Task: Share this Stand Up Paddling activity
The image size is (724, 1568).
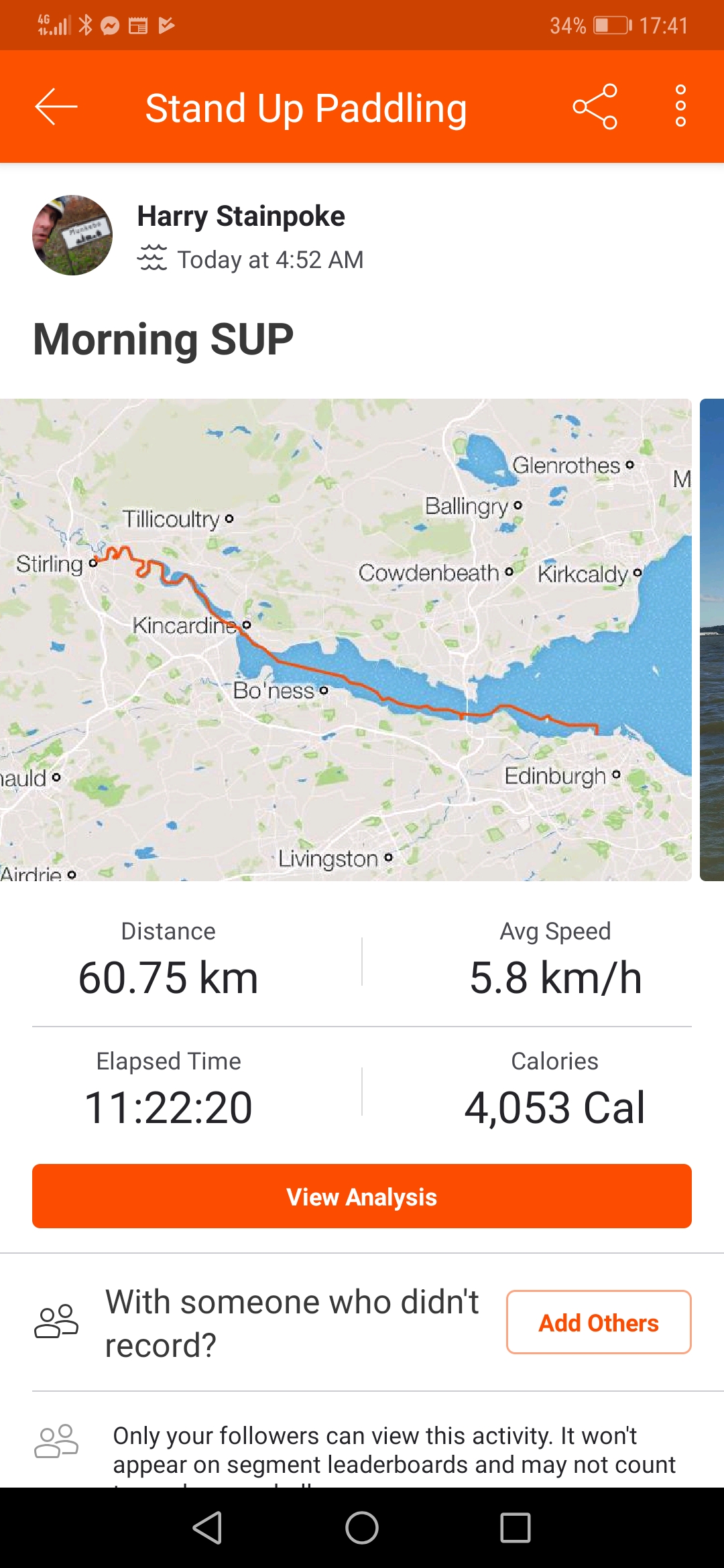Action: click(x=595, y=107)
